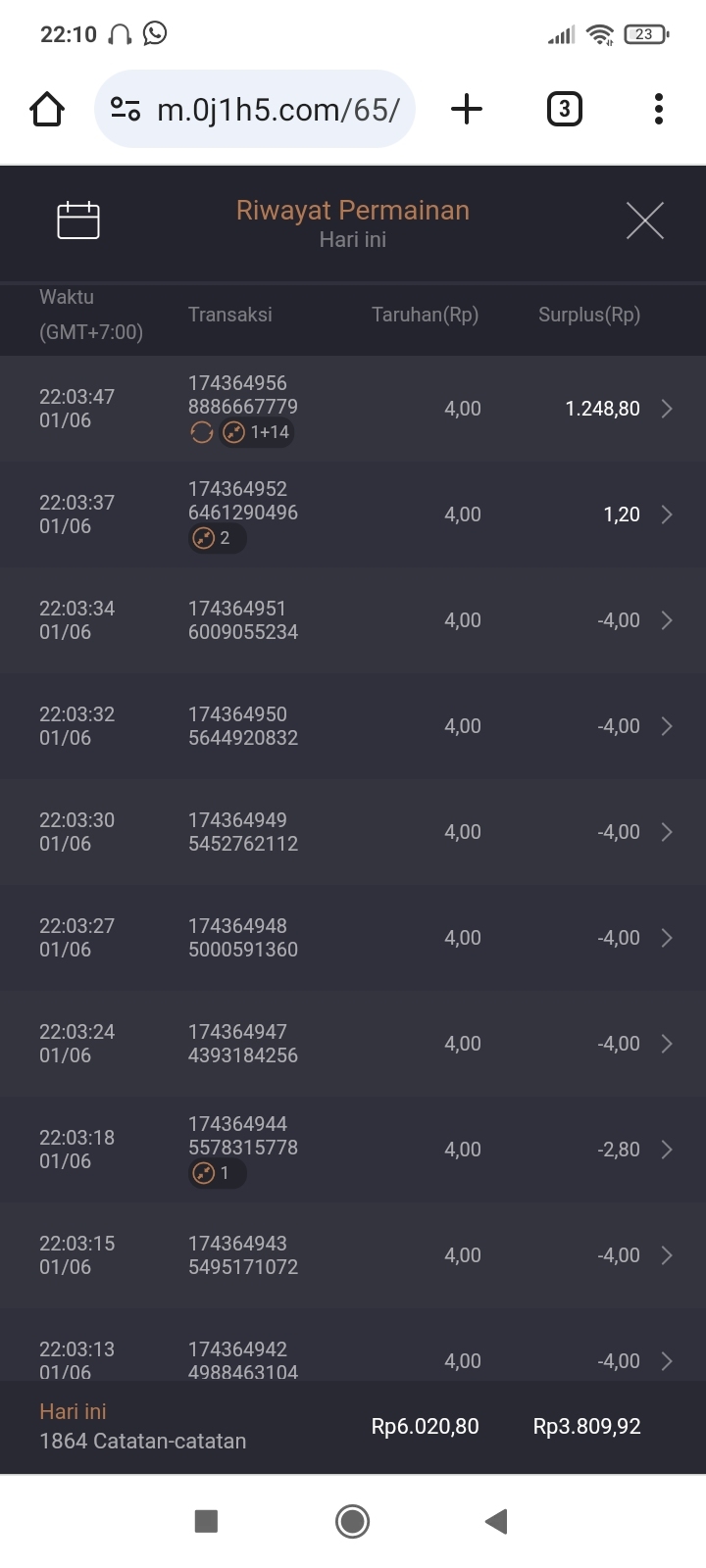Open the browser overflow menu
The width and height of the screenshot is (706, 1568).
659,109
